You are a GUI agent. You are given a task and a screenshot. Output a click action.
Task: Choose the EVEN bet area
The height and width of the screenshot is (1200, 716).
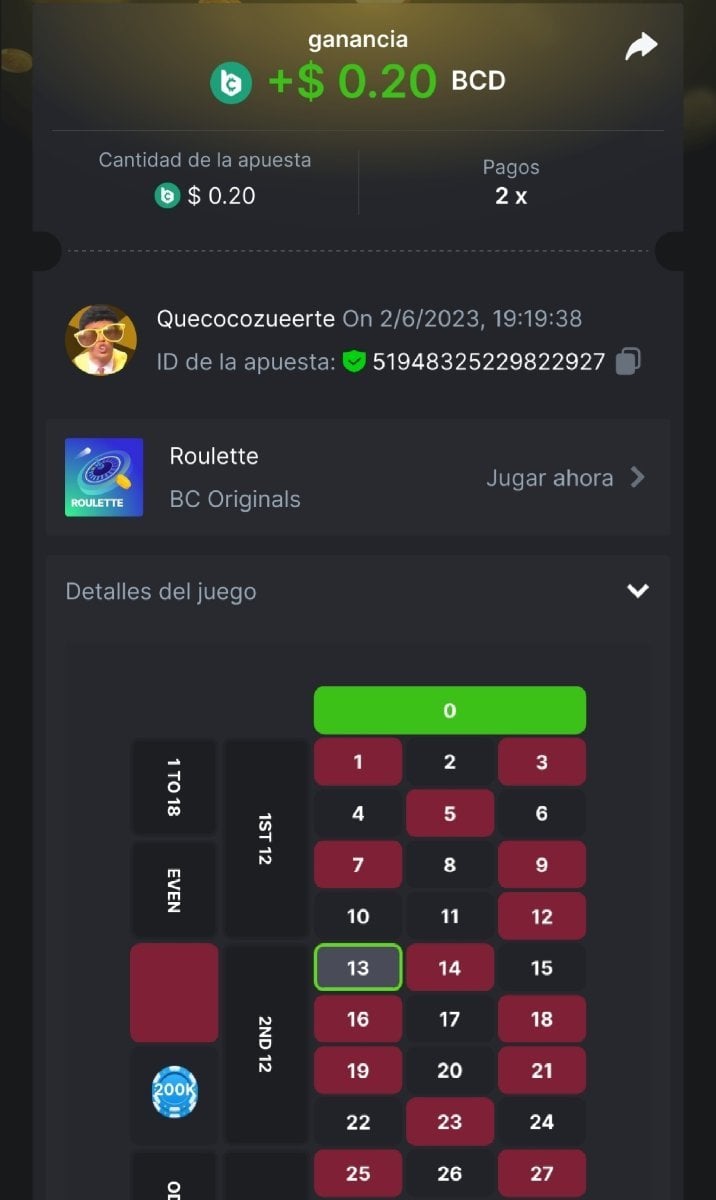point(174,890)
